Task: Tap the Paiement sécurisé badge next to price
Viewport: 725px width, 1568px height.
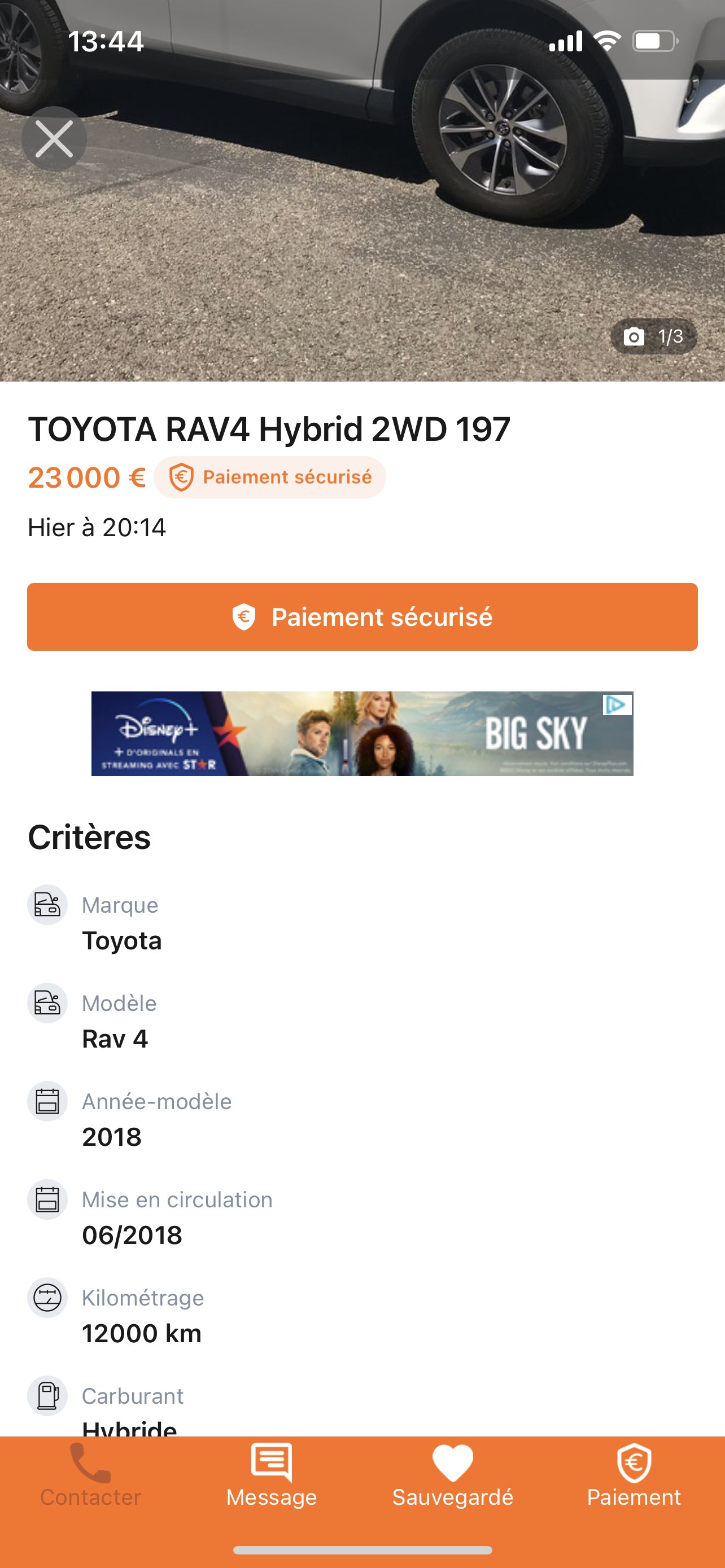Action: pos(270,477)
